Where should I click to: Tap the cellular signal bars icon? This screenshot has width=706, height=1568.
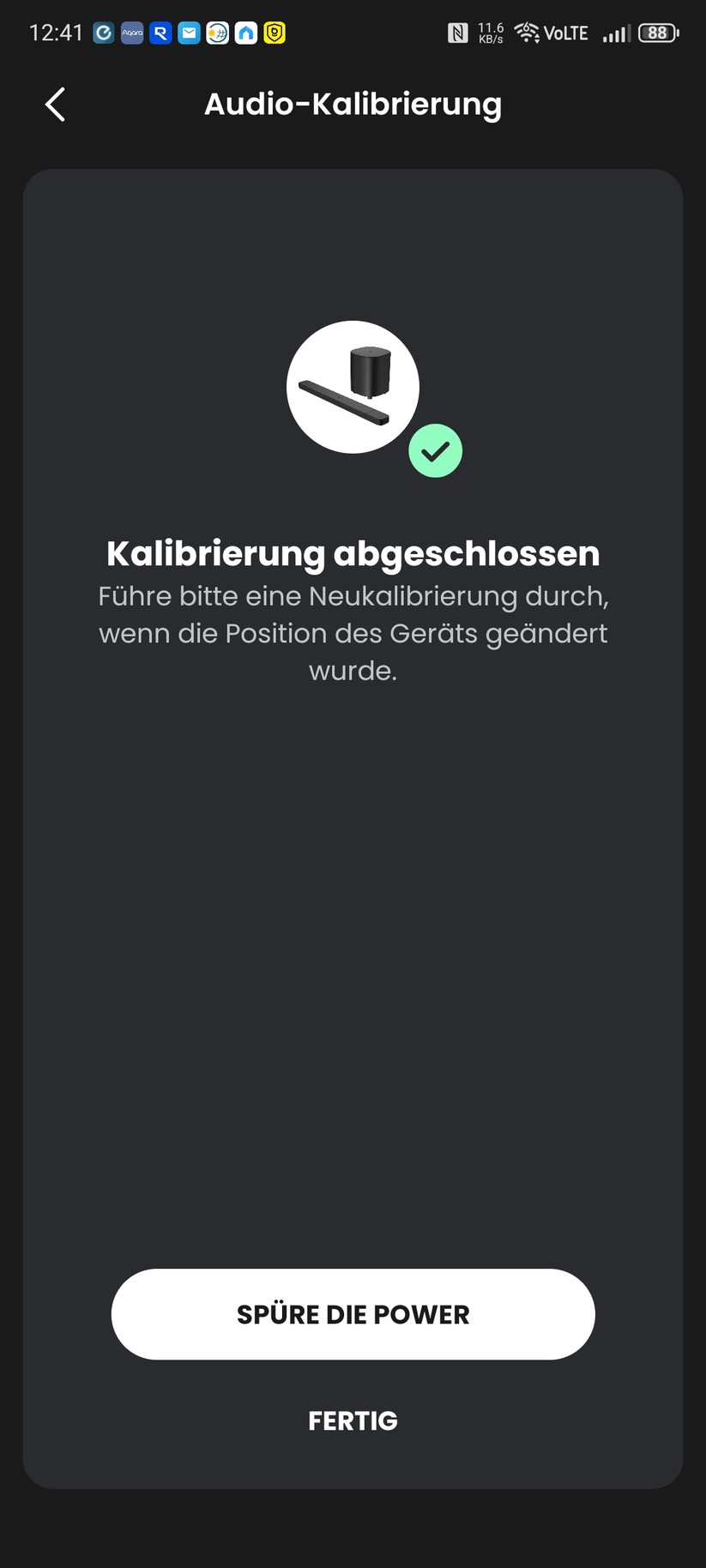tap(616, 33)
